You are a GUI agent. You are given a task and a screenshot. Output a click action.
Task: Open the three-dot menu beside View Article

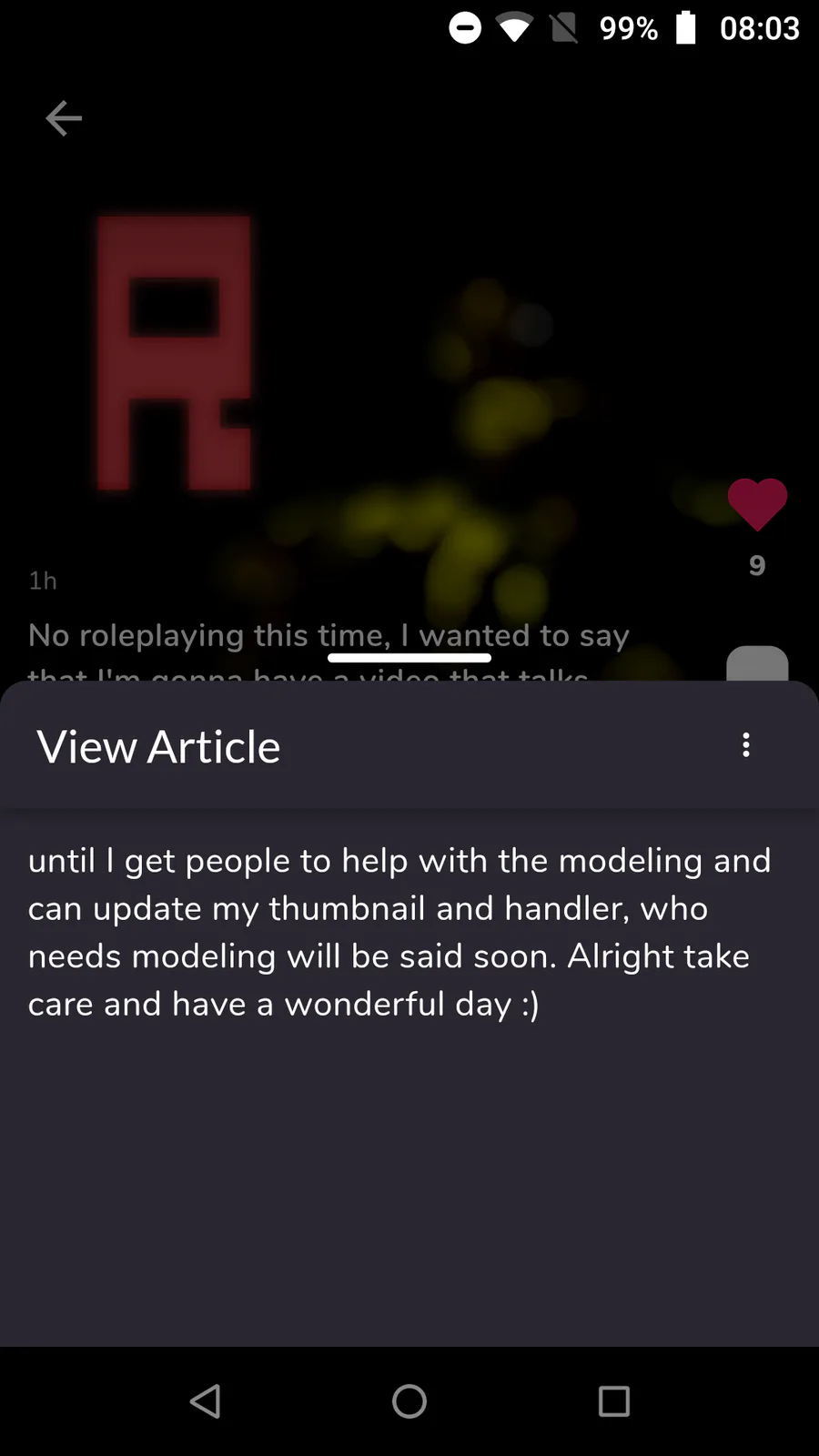pos(746,745)
